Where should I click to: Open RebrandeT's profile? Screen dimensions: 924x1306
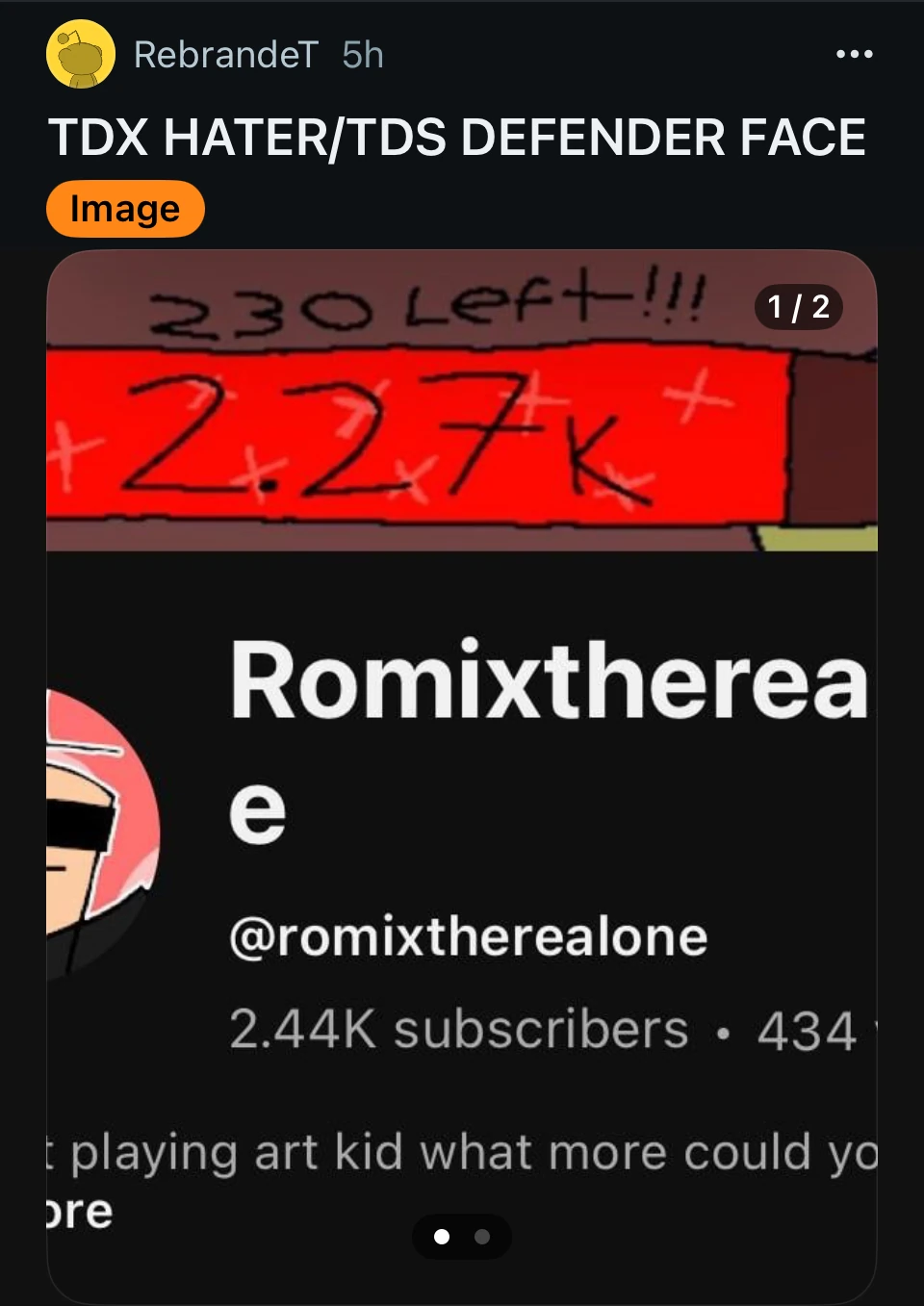click(231, 55)
